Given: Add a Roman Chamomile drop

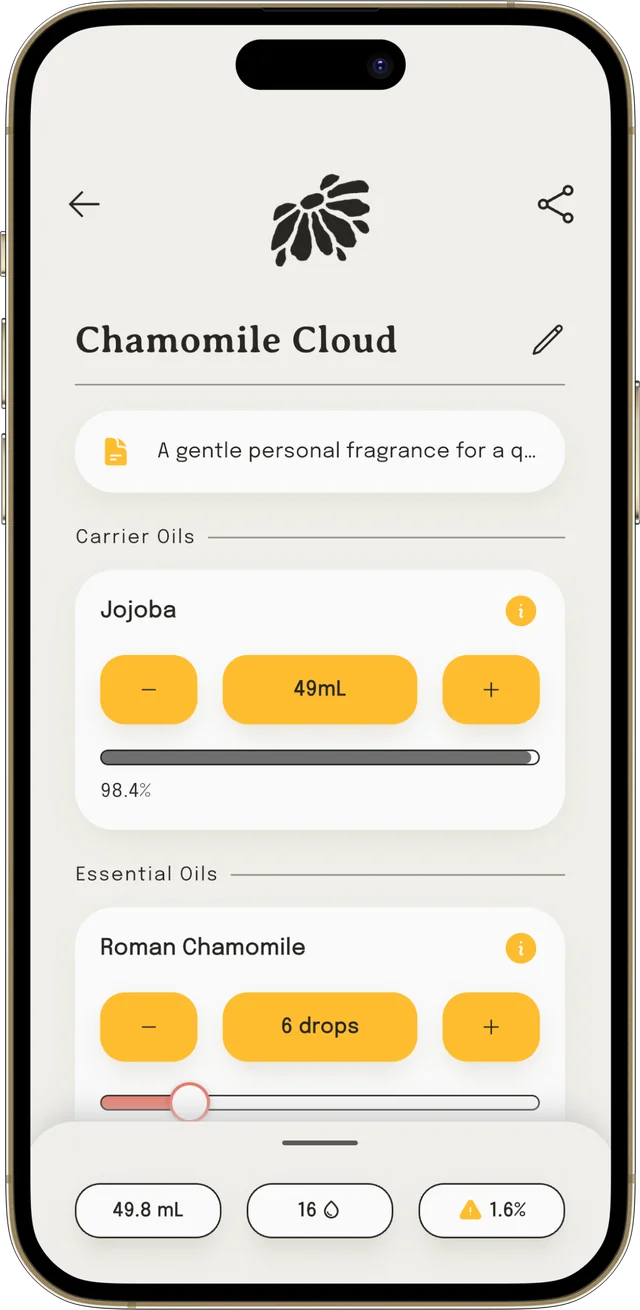Looking at the screenshot, I should click(x=491, y=1026).
